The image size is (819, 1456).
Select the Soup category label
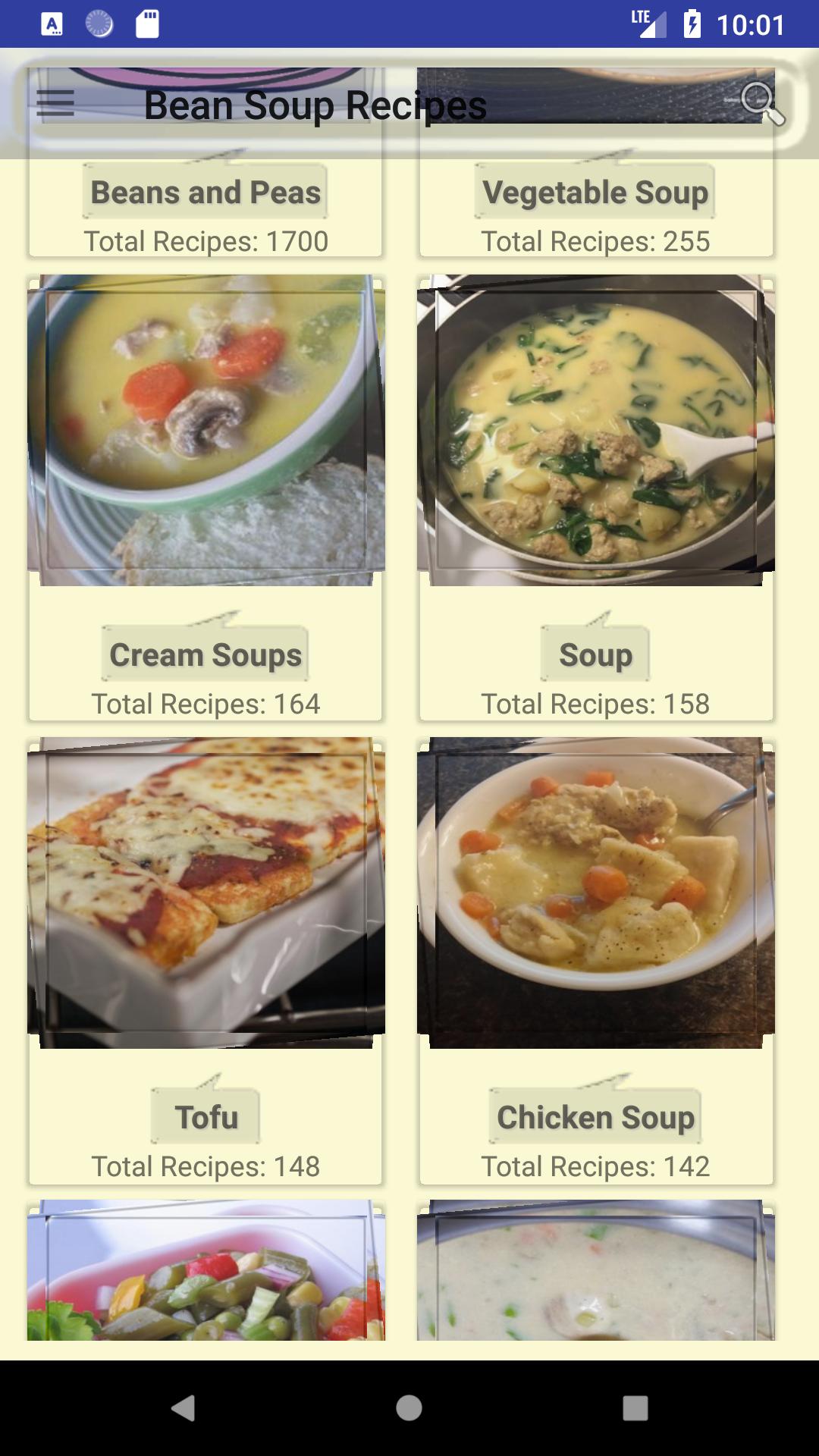point(595,654)
